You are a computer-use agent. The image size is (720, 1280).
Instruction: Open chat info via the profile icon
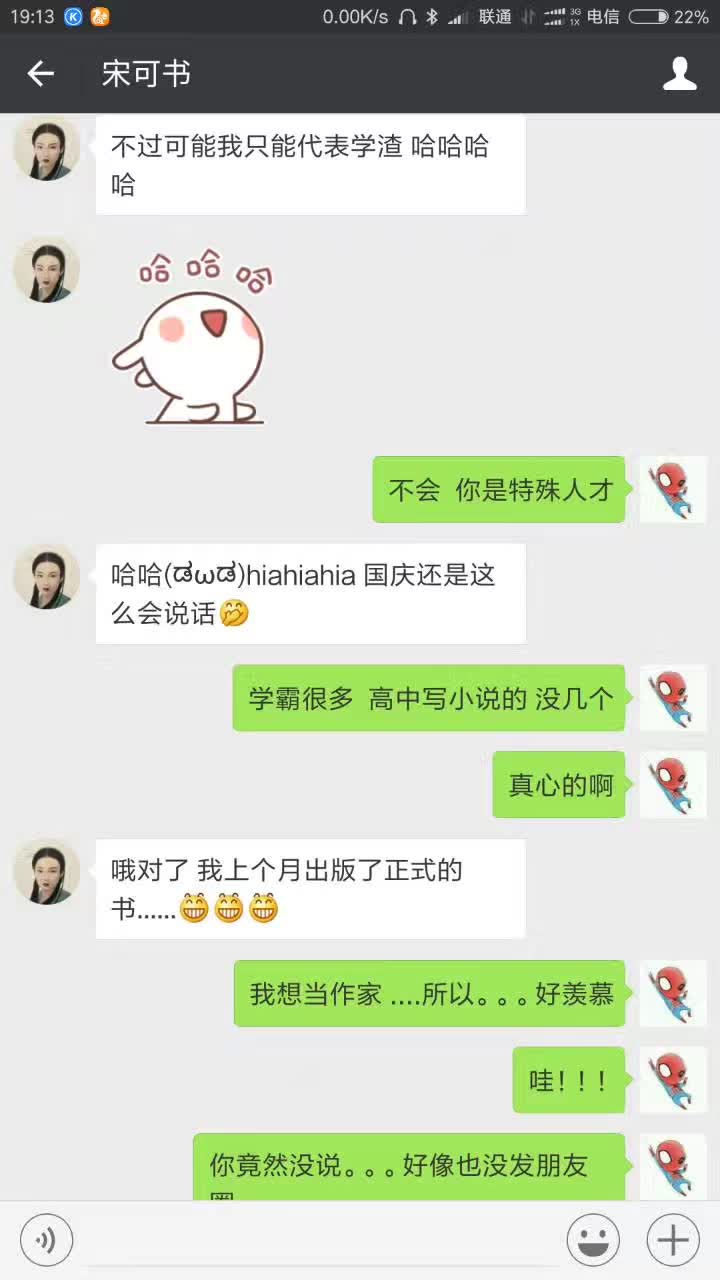point(680,73)
